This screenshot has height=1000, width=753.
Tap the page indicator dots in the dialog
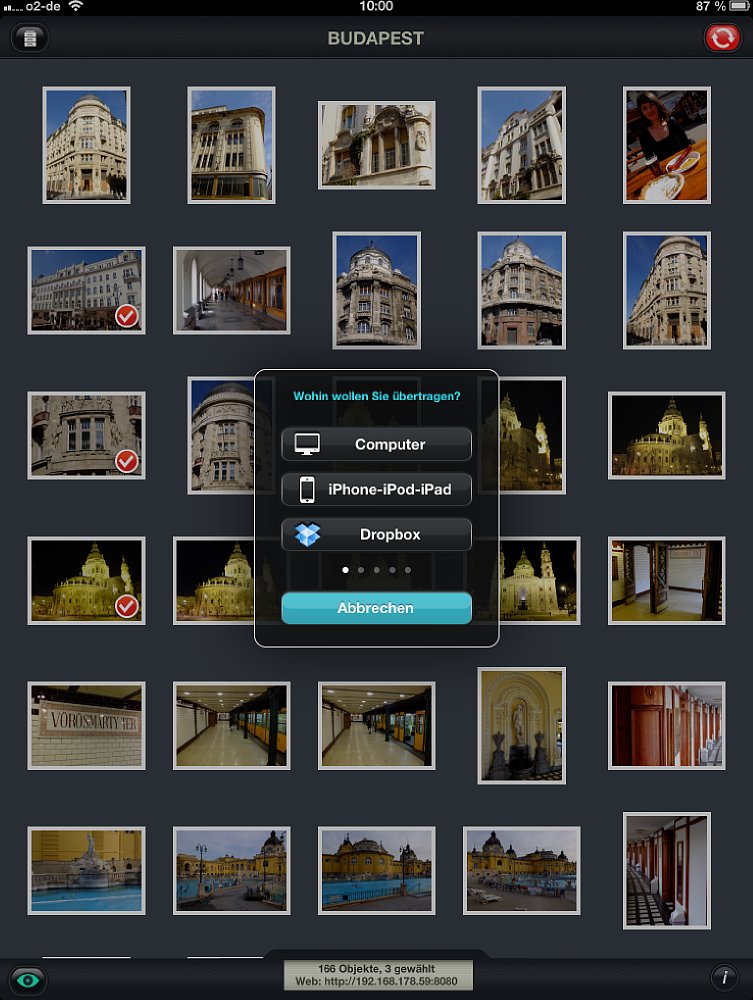click(376, 570)
